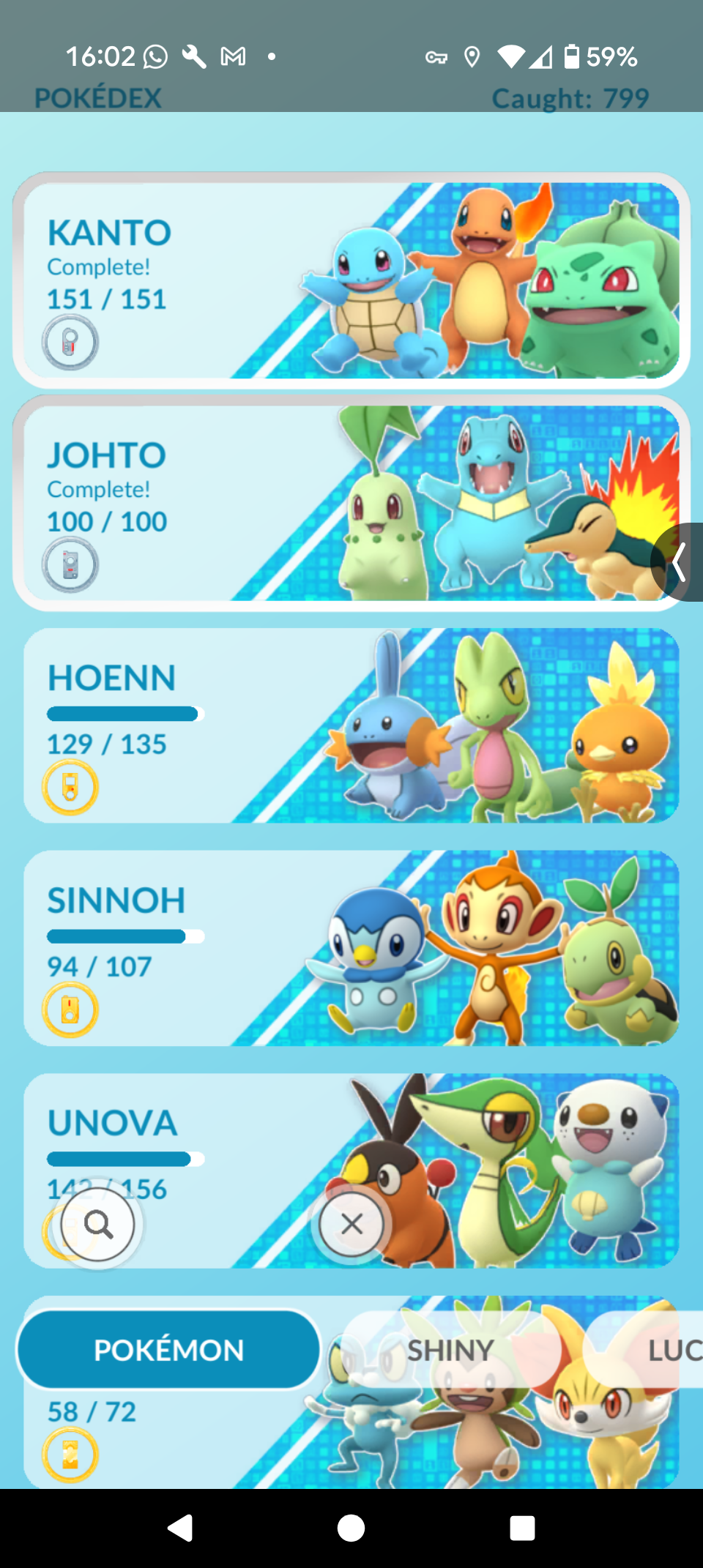Close the Pokédex with the X button
This screenshot has width=703, height=1568.
pyautogui.click(x=351, y=1224)
